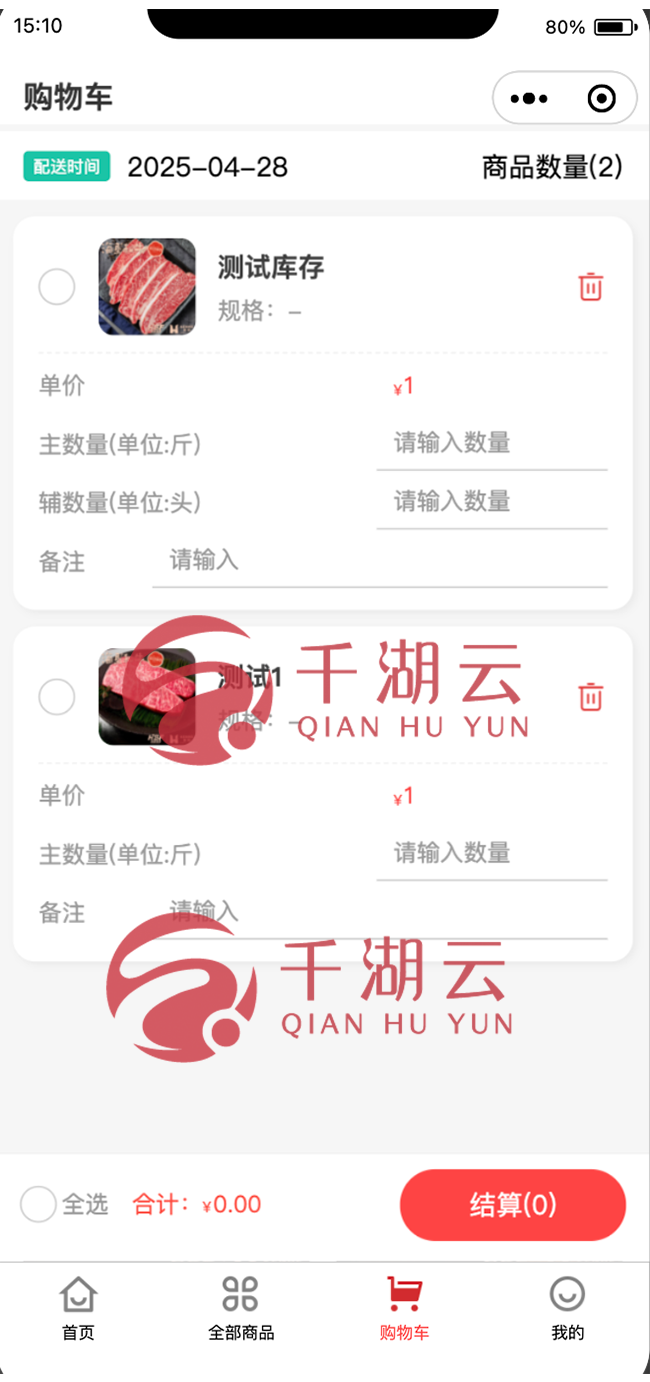The height and width of the screenshot is (1382, 650).
Task: Focus 主数量 field for 测试库存
Action: point(491,443)
